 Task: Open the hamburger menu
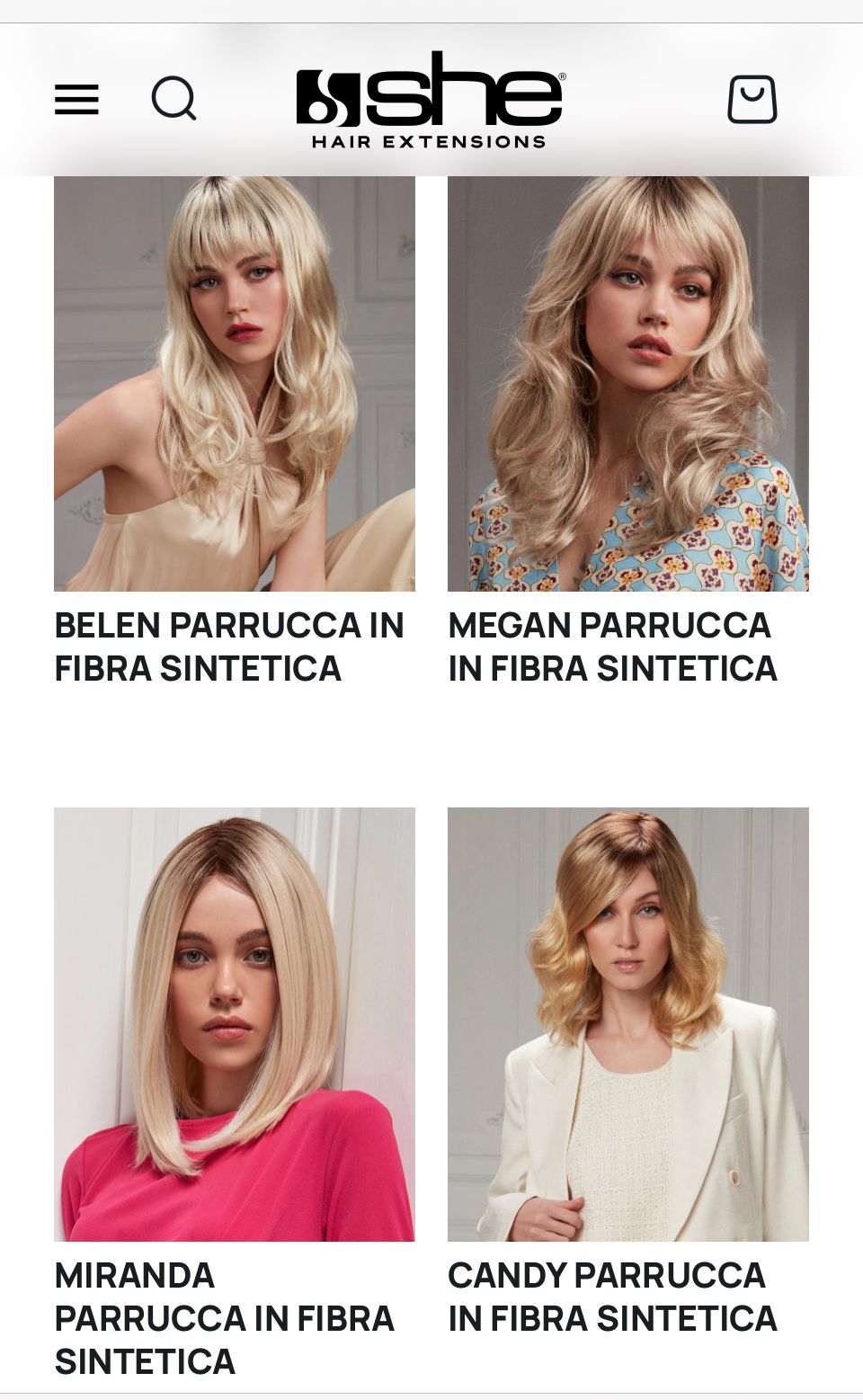pos(76,99)
